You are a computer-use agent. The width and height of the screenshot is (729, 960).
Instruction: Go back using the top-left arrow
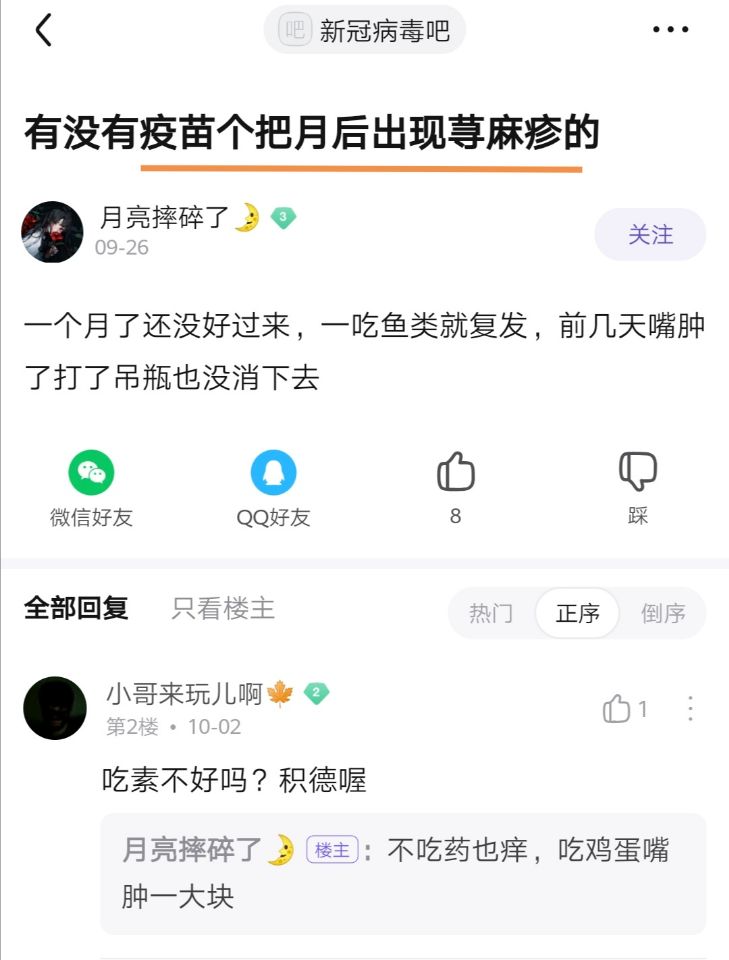(x=43, y=31)
